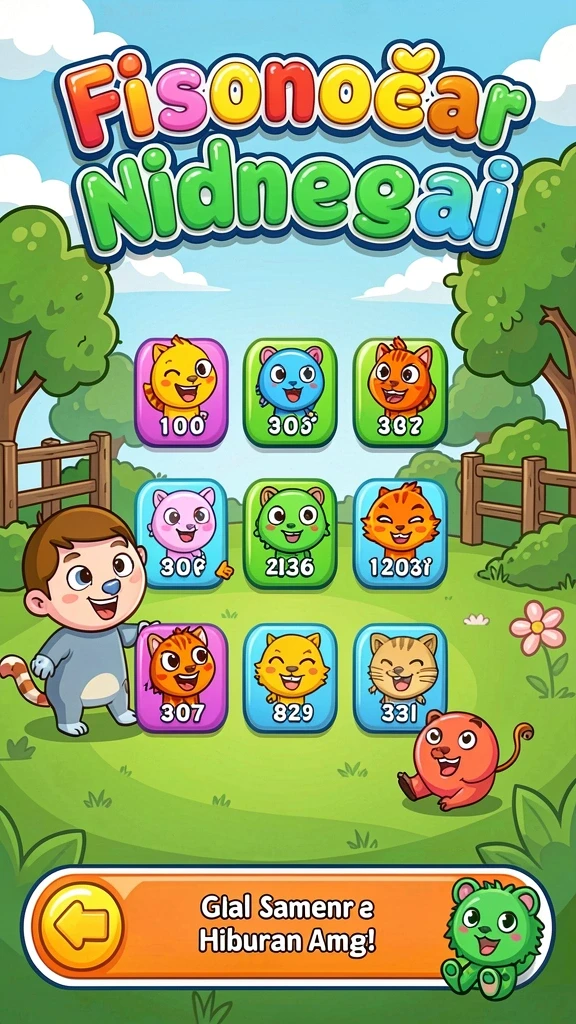Viewport: 576px width, 1024px height.
Task: Tap the orange tiger tile labeled 307
Action: (x=182, y=678)
